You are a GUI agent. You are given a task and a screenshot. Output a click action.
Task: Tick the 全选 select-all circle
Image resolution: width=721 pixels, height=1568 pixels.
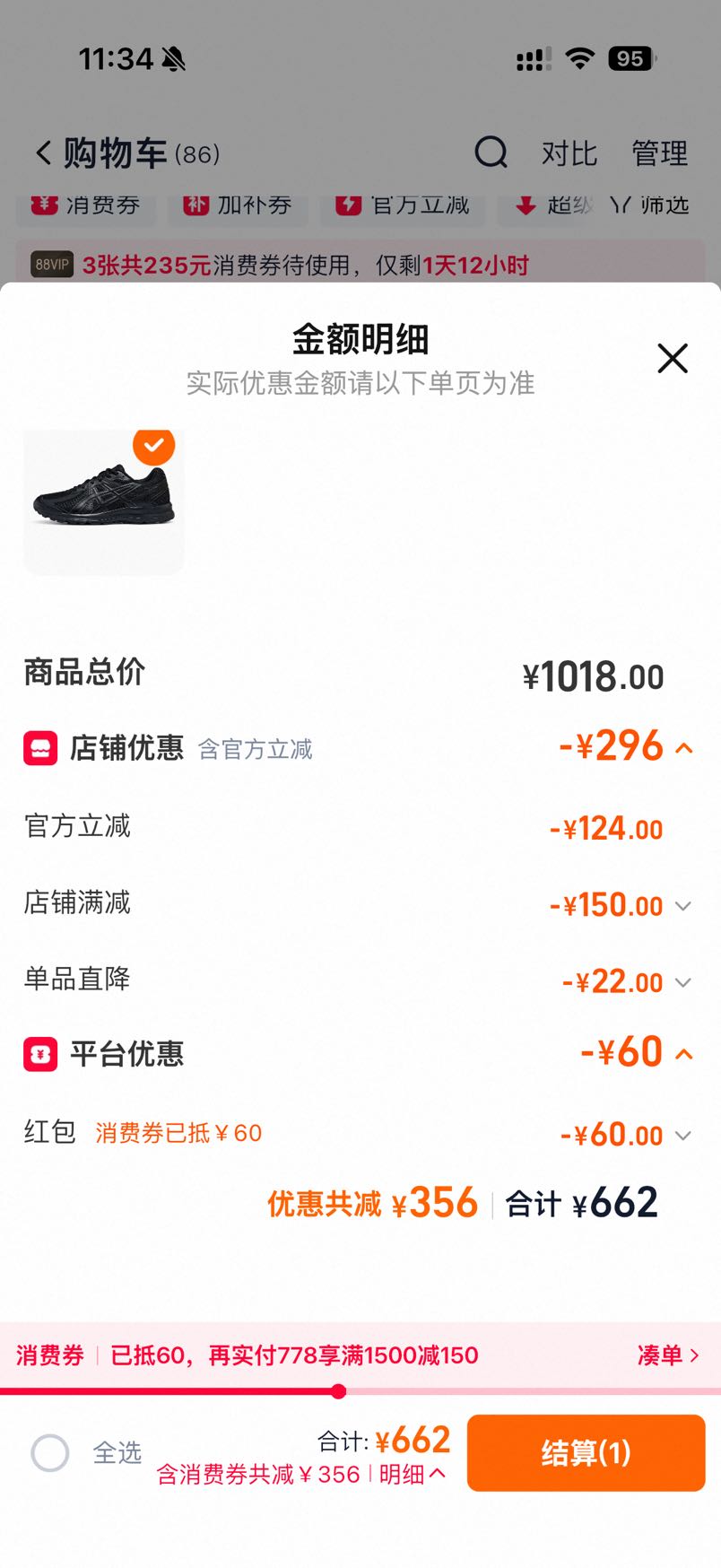[50, 1452]
